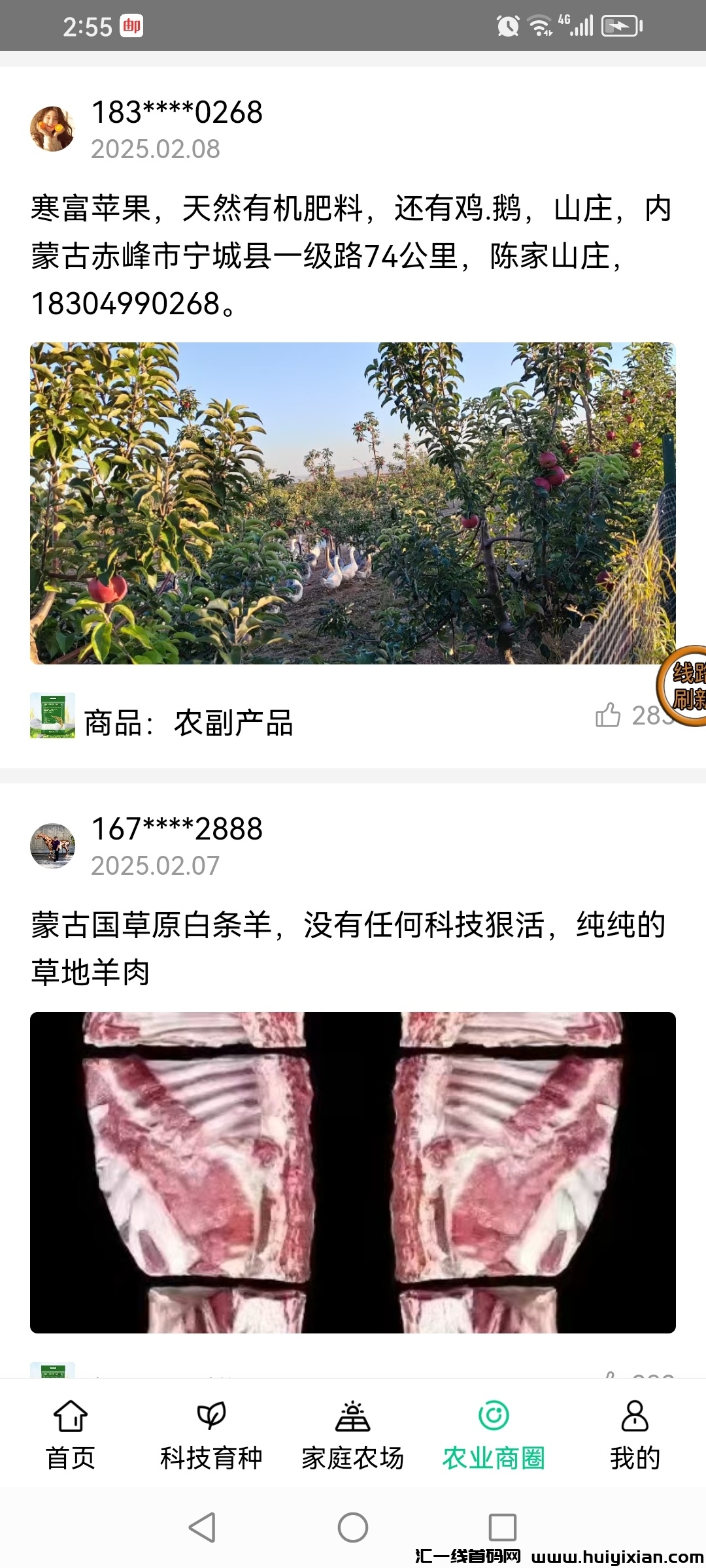View the avatar of user 183****0268
The width and height of the screenshot is (706, 1568).
52,129
